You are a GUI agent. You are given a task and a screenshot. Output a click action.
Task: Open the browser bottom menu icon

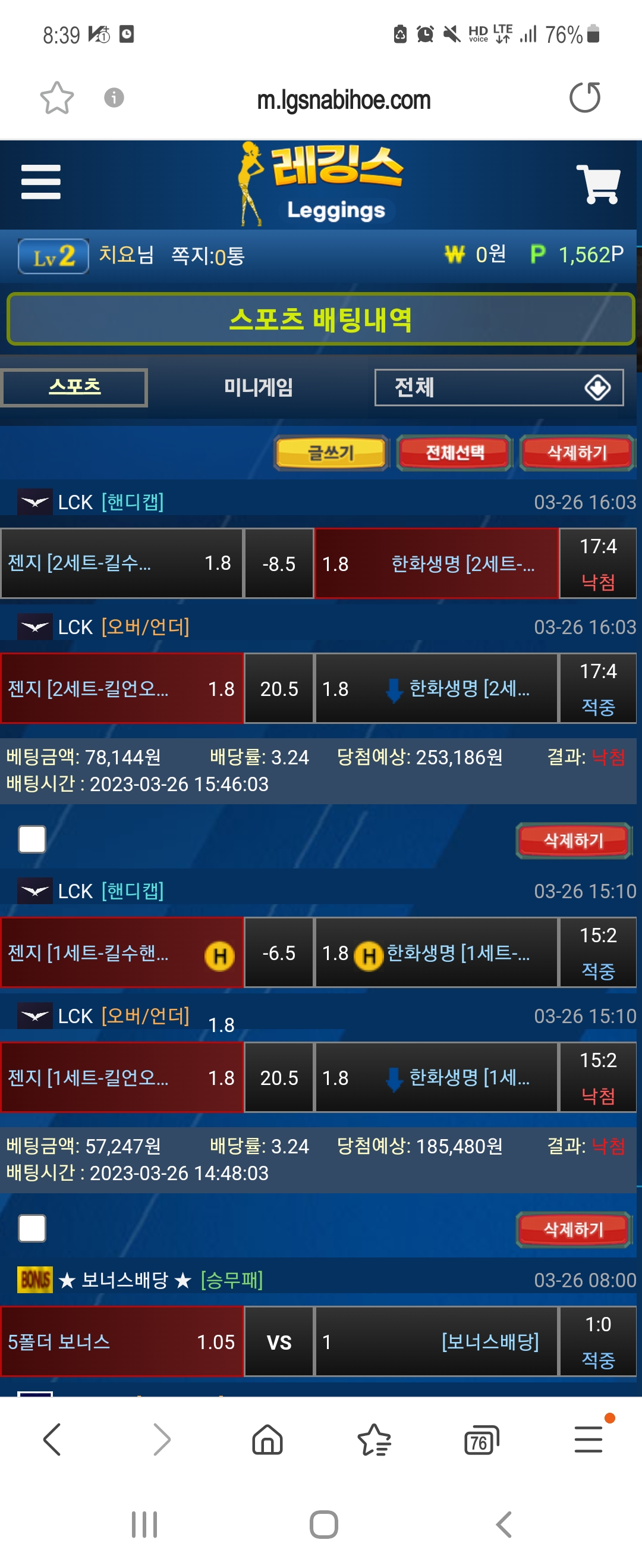tap(588, 1440)
